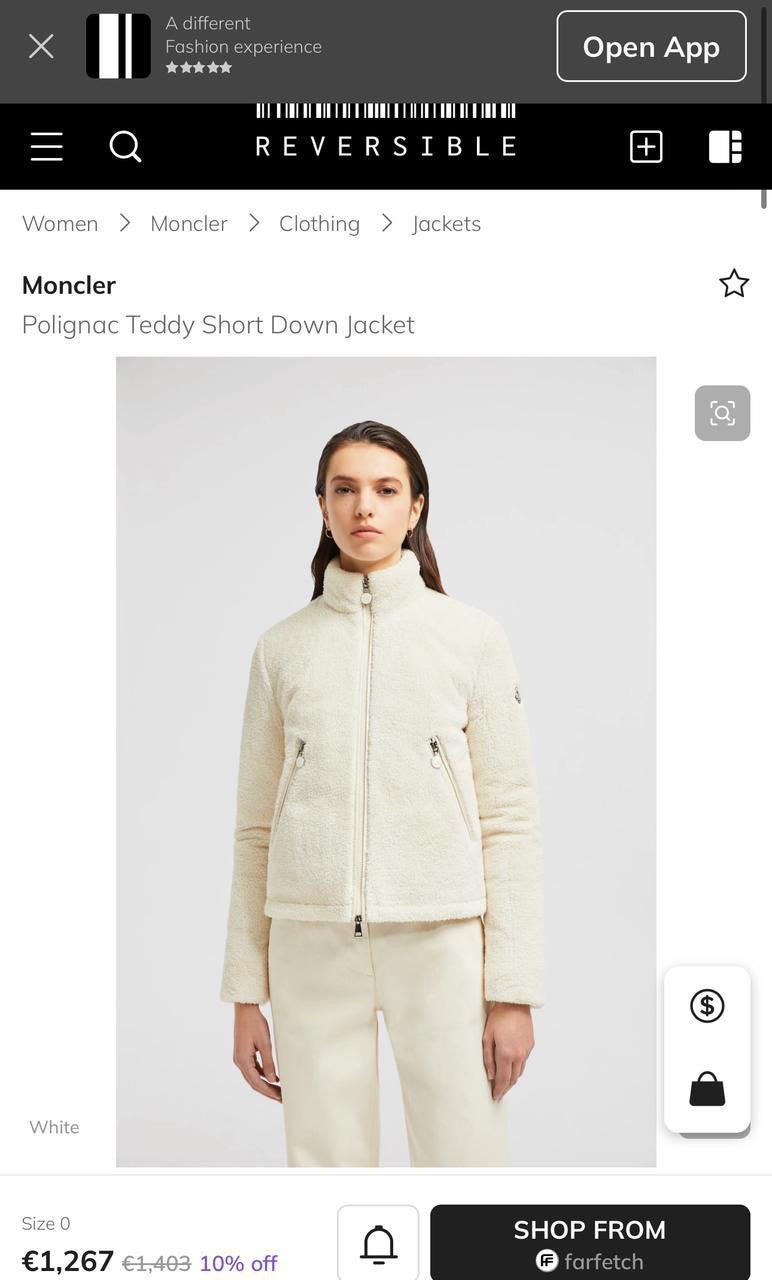Click the Clothing breadcrumb item

tap(318, 222)
